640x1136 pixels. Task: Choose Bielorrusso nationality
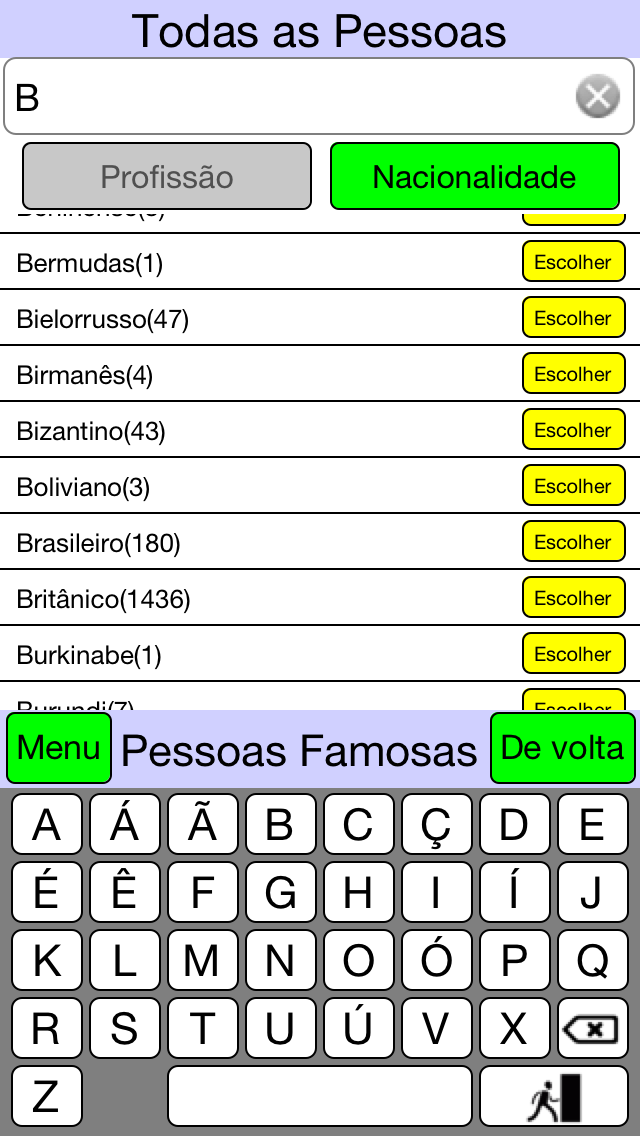tap(573, 317)
